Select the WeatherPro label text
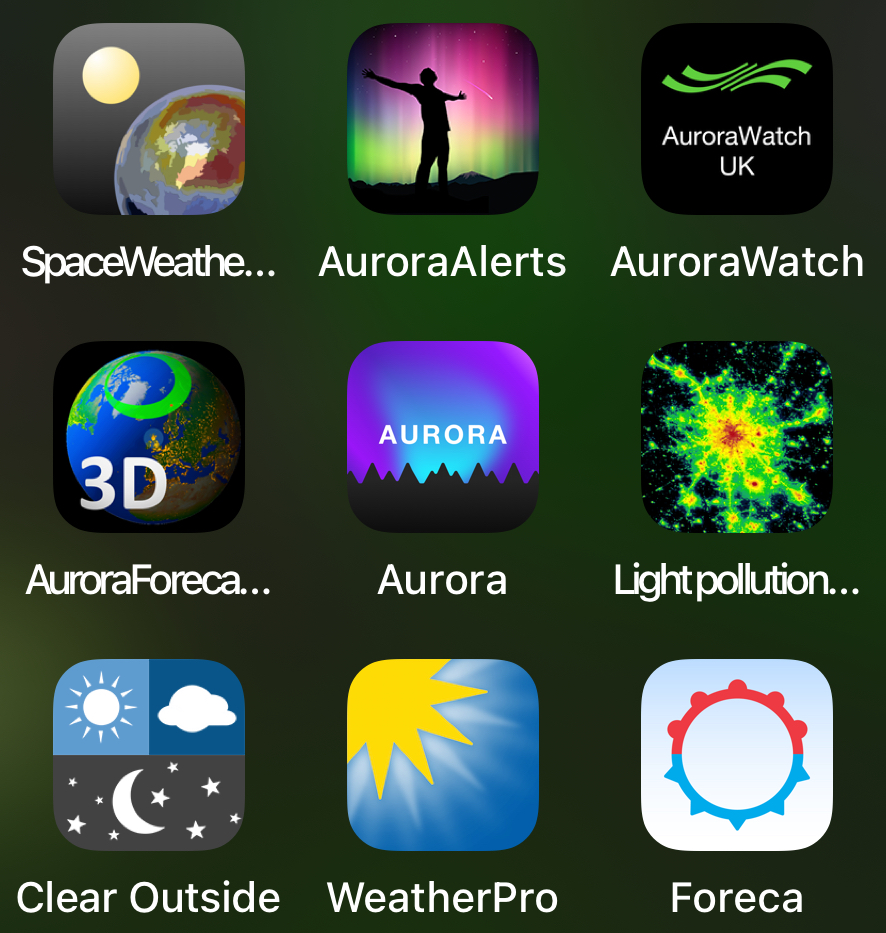886x933 pixels. click(x=443, y=898)
